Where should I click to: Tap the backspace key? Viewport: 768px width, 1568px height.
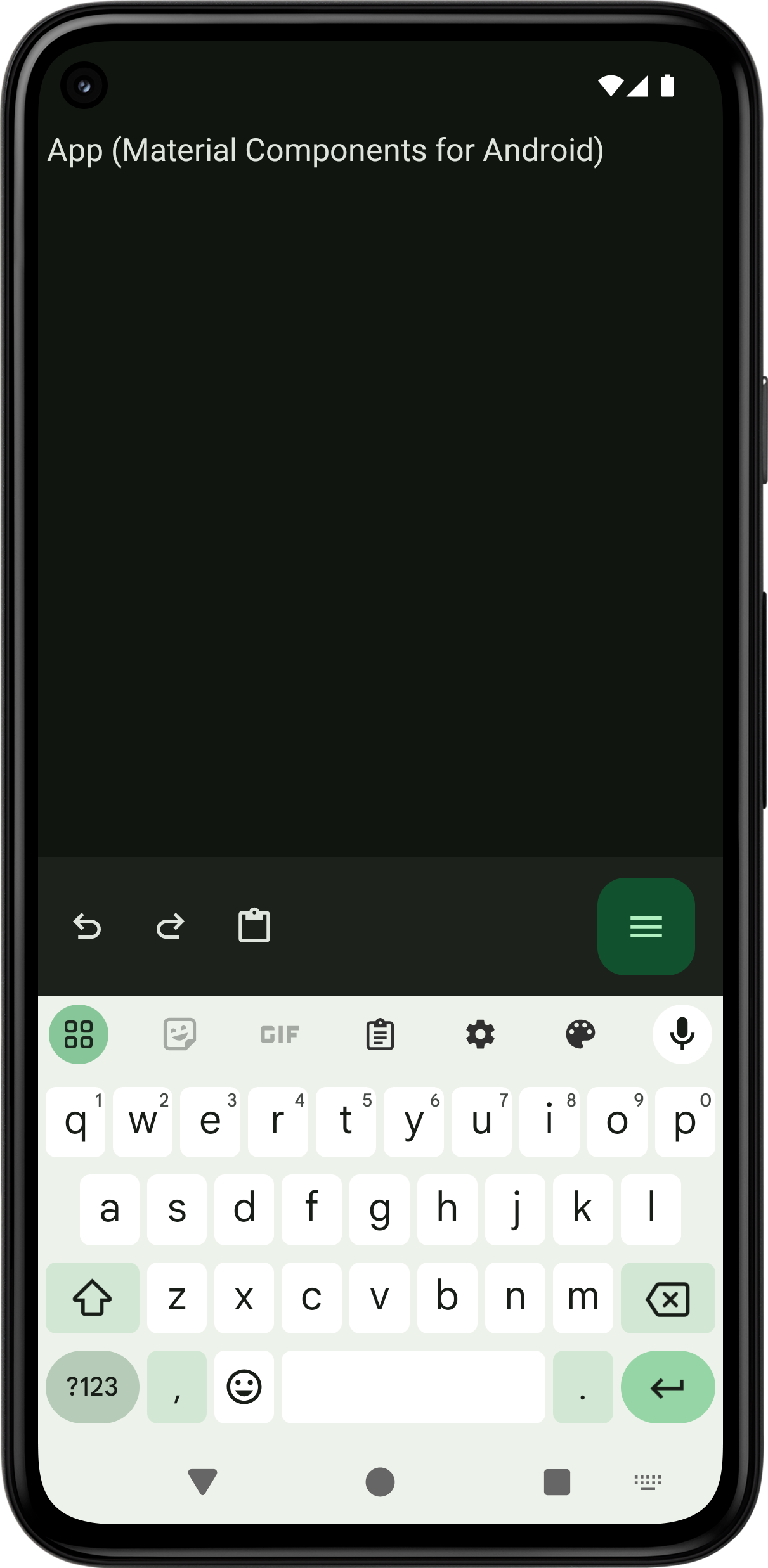pyautogui.click(x=668, y=1297)
